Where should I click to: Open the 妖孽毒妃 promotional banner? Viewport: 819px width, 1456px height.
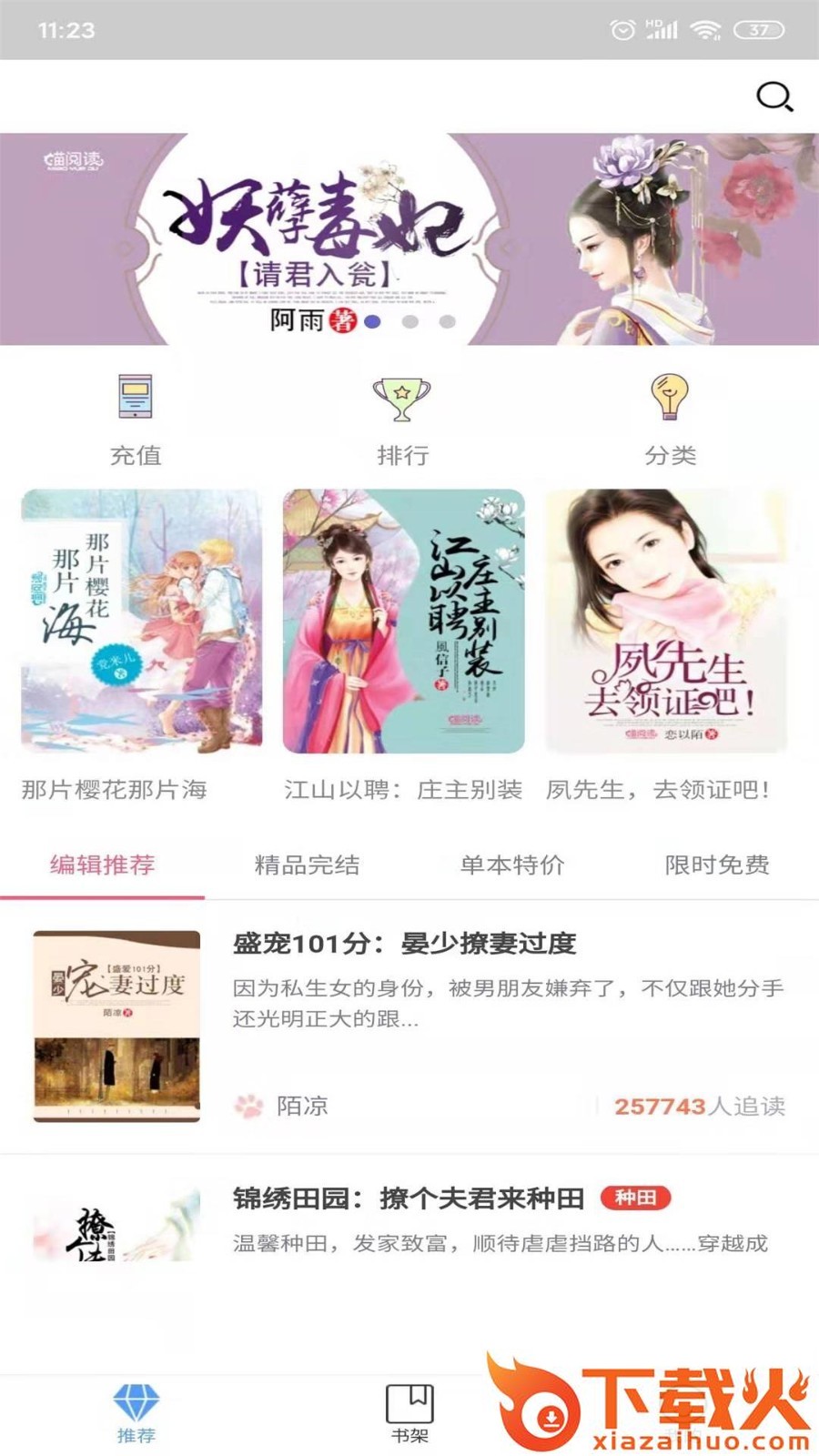[409, 238]
